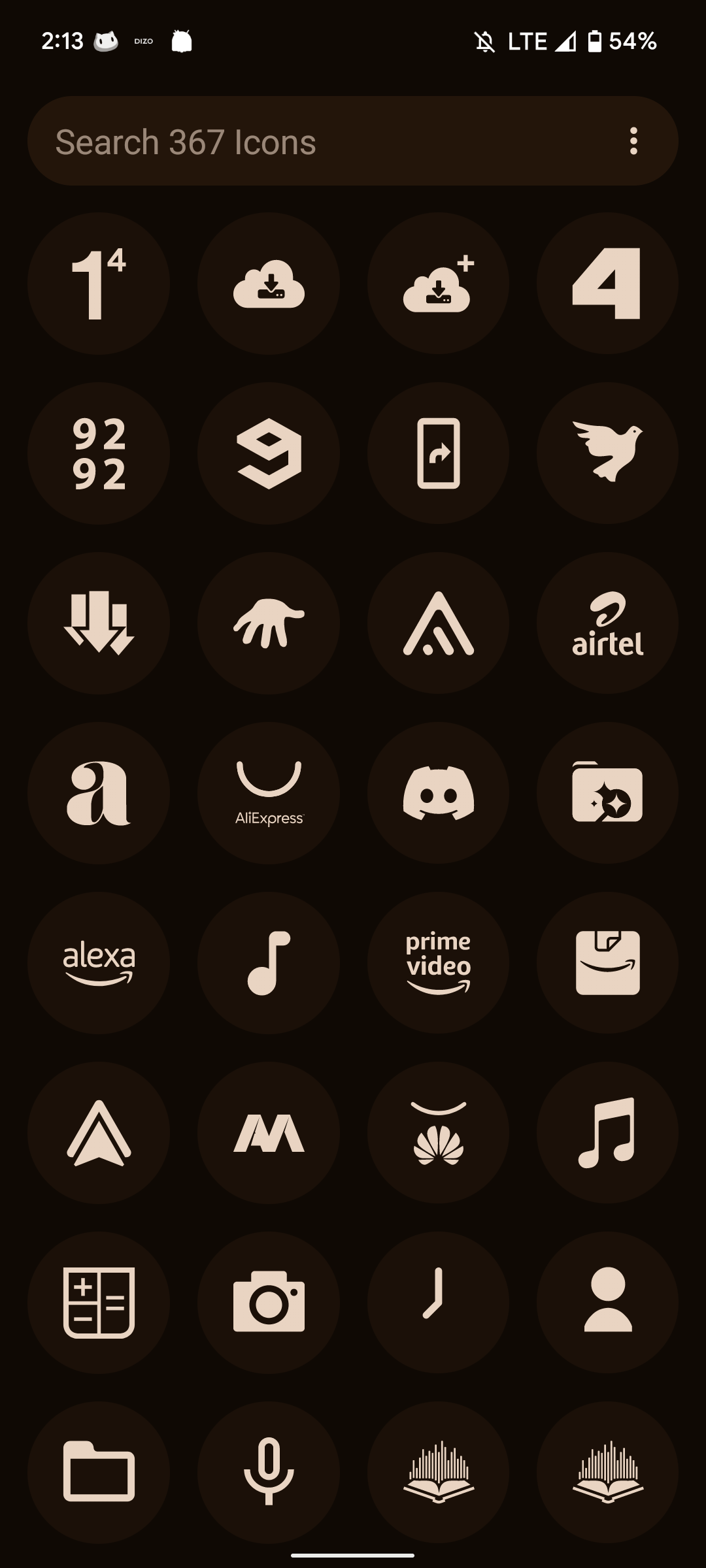The height and width of the screenshot is (1568, 706).
Task: Open the prime video icon
Action: [x=438, y=963]
